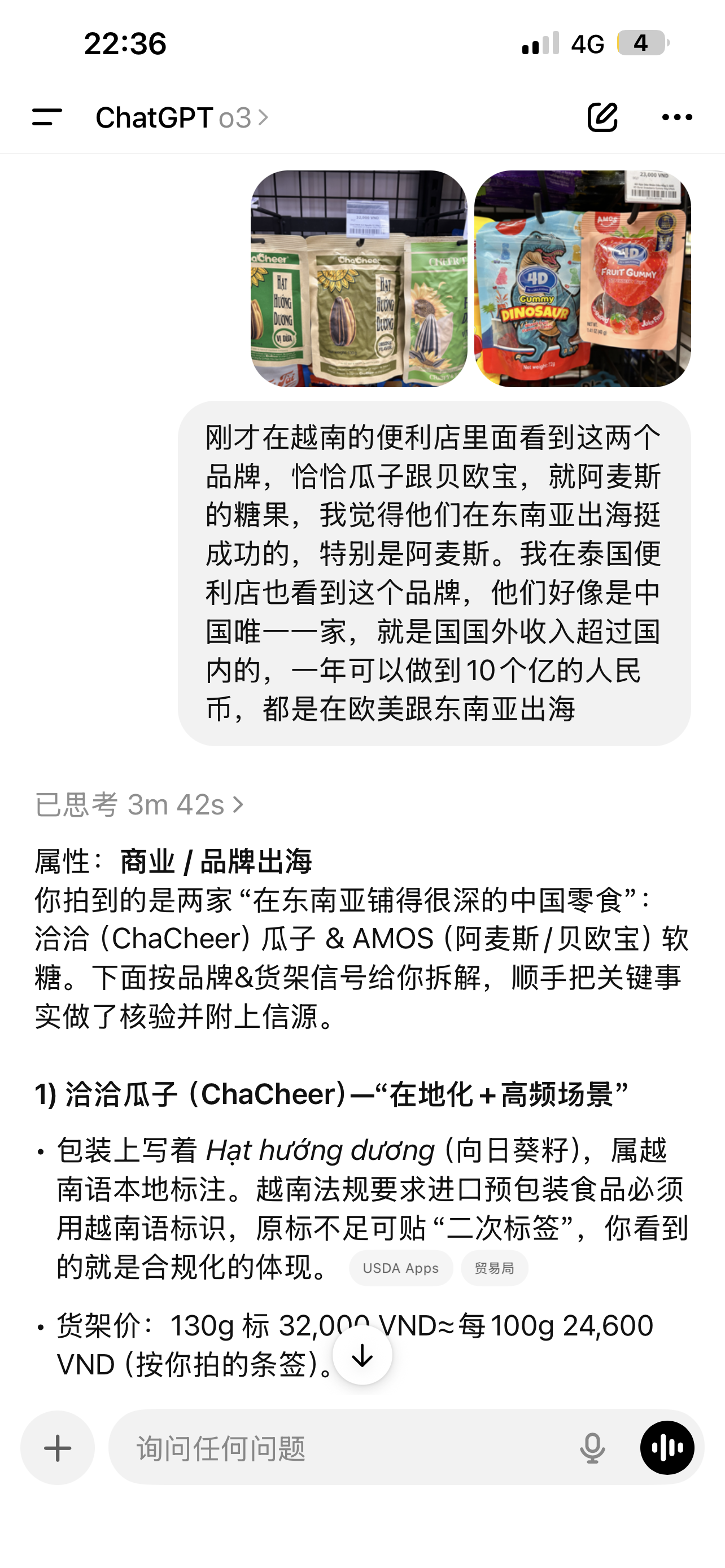Launch voice mode with the waveform button
Image resolution: width=725 pixels, height=1568 pixels.
pos(667,1448)
